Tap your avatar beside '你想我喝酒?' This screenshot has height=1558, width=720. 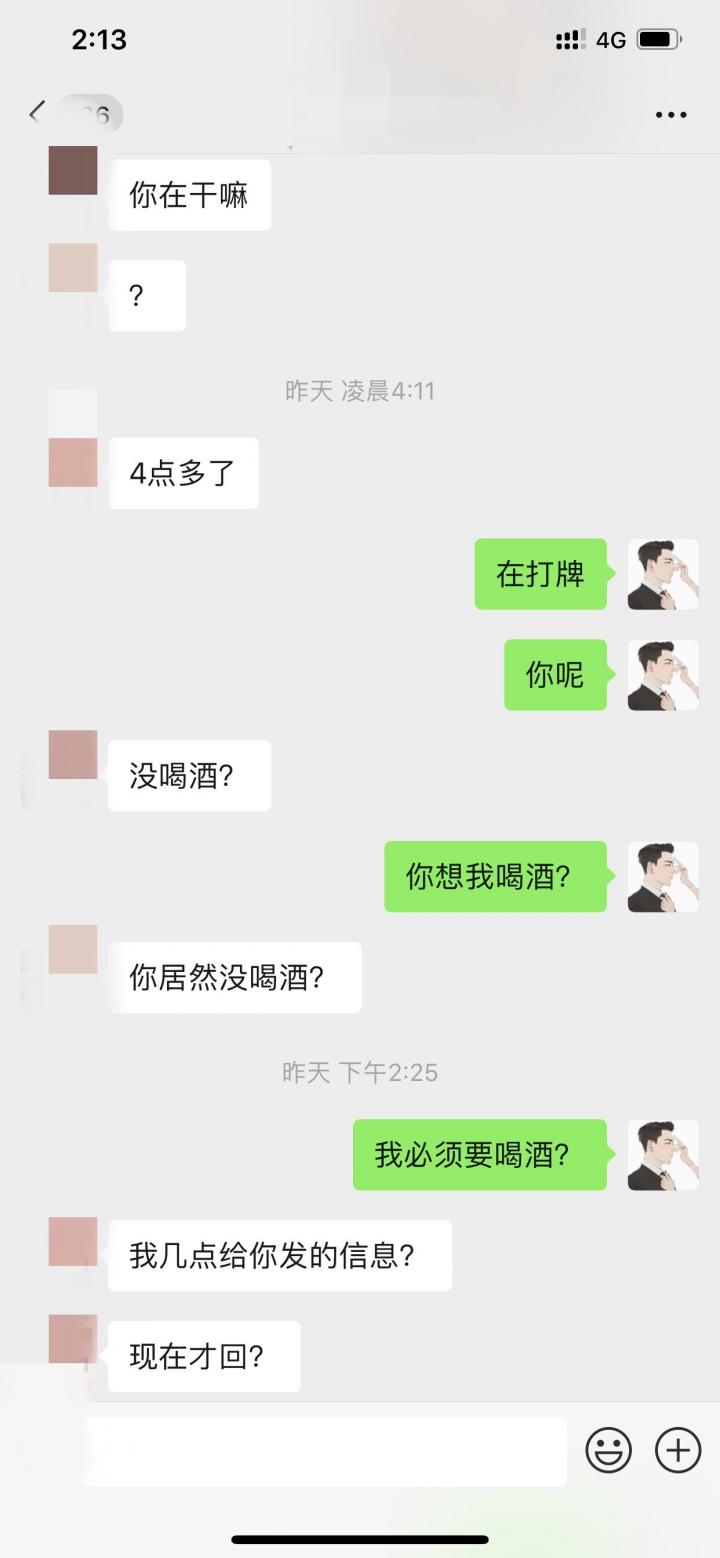(x=663, y=877)
